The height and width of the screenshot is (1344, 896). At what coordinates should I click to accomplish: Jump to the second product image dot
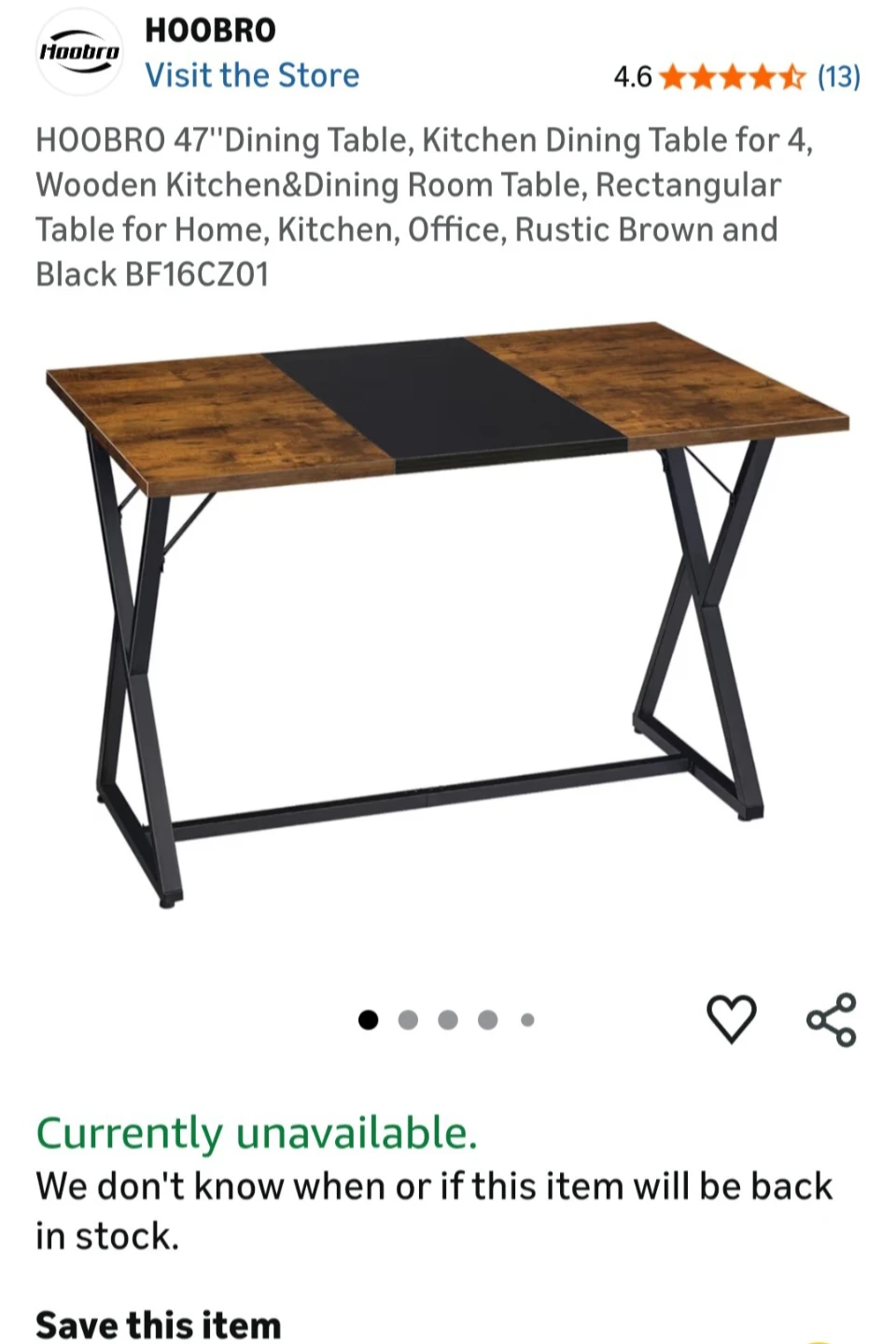408,1020
